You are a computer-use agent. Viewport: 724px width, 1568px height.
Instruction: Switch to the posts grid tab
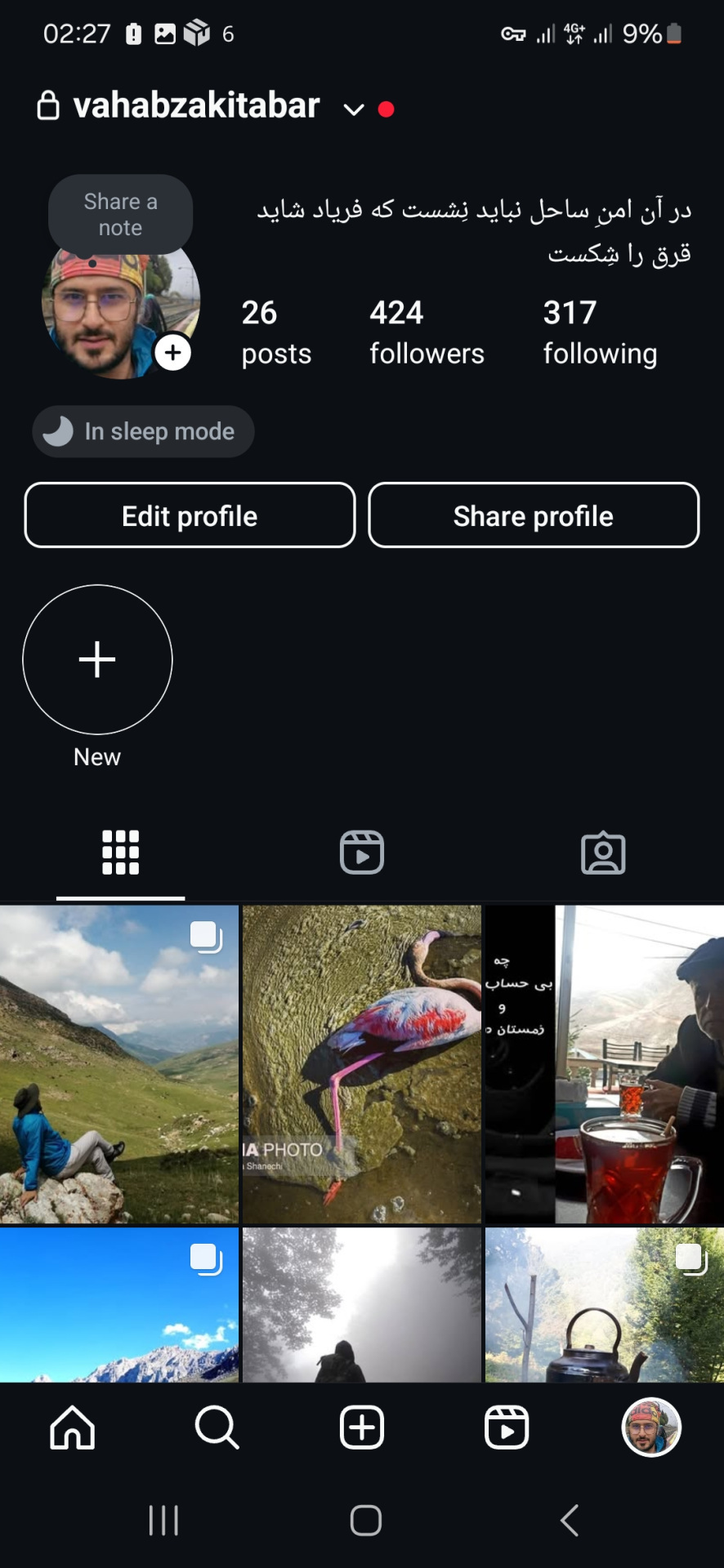[x=120, y=853]
